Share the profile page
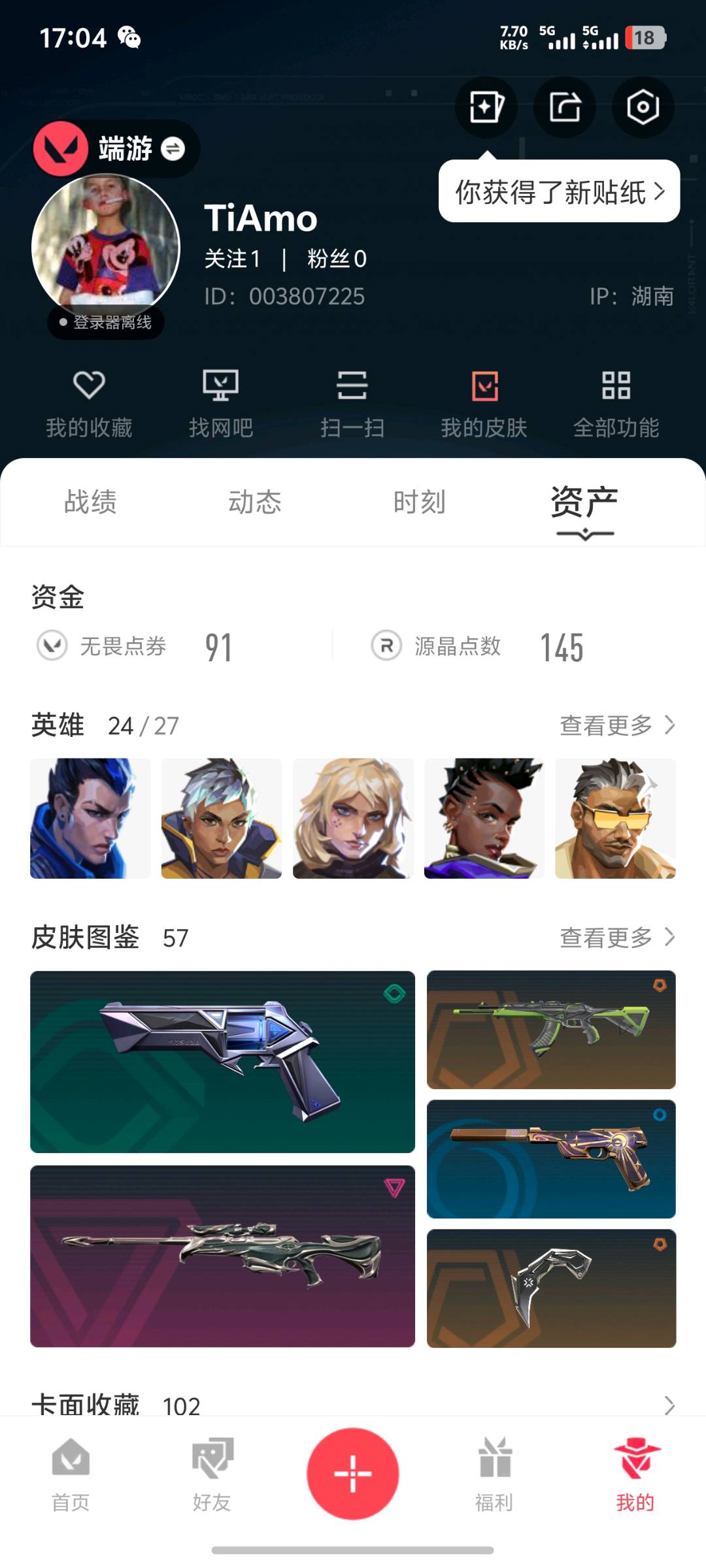 (565, 107)
